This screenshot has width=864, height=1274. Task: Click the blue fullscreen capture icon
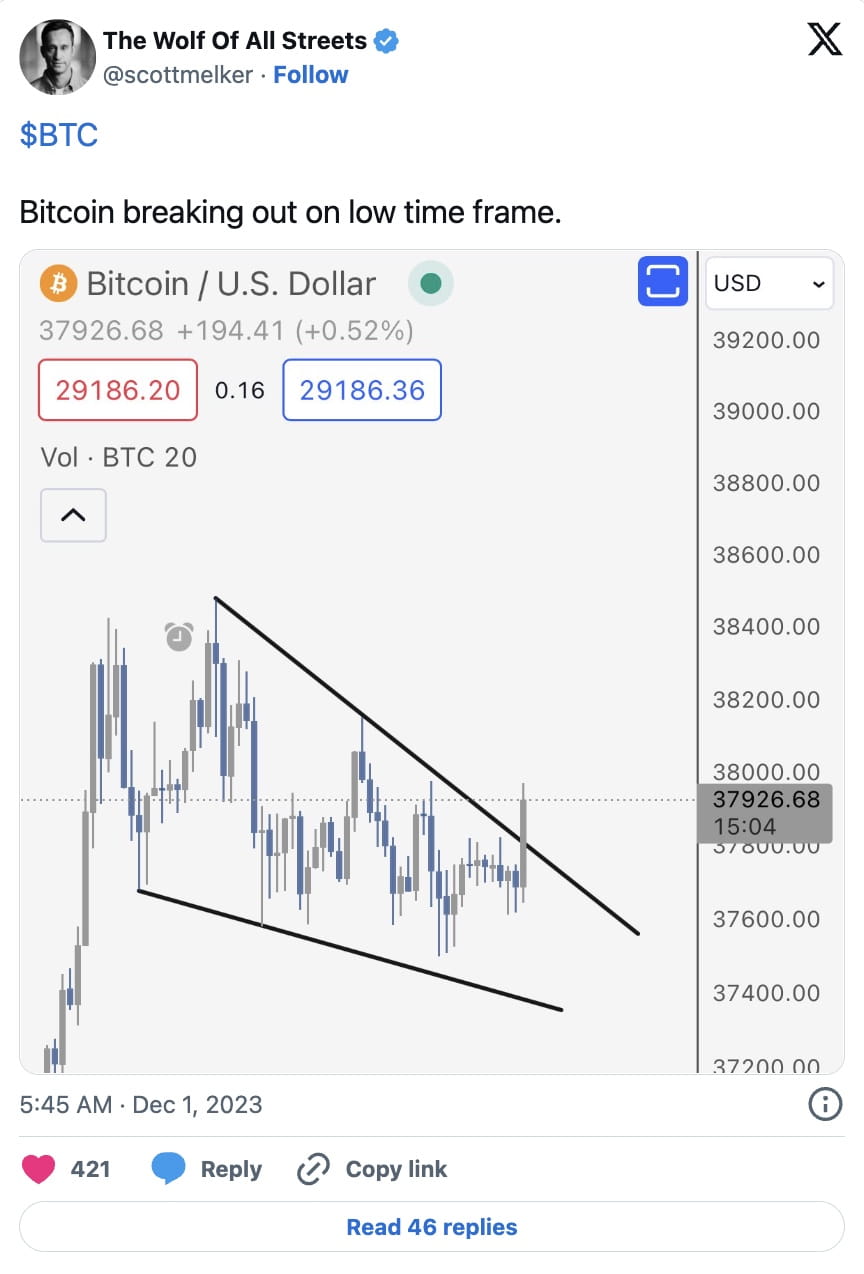coord(662,283)
